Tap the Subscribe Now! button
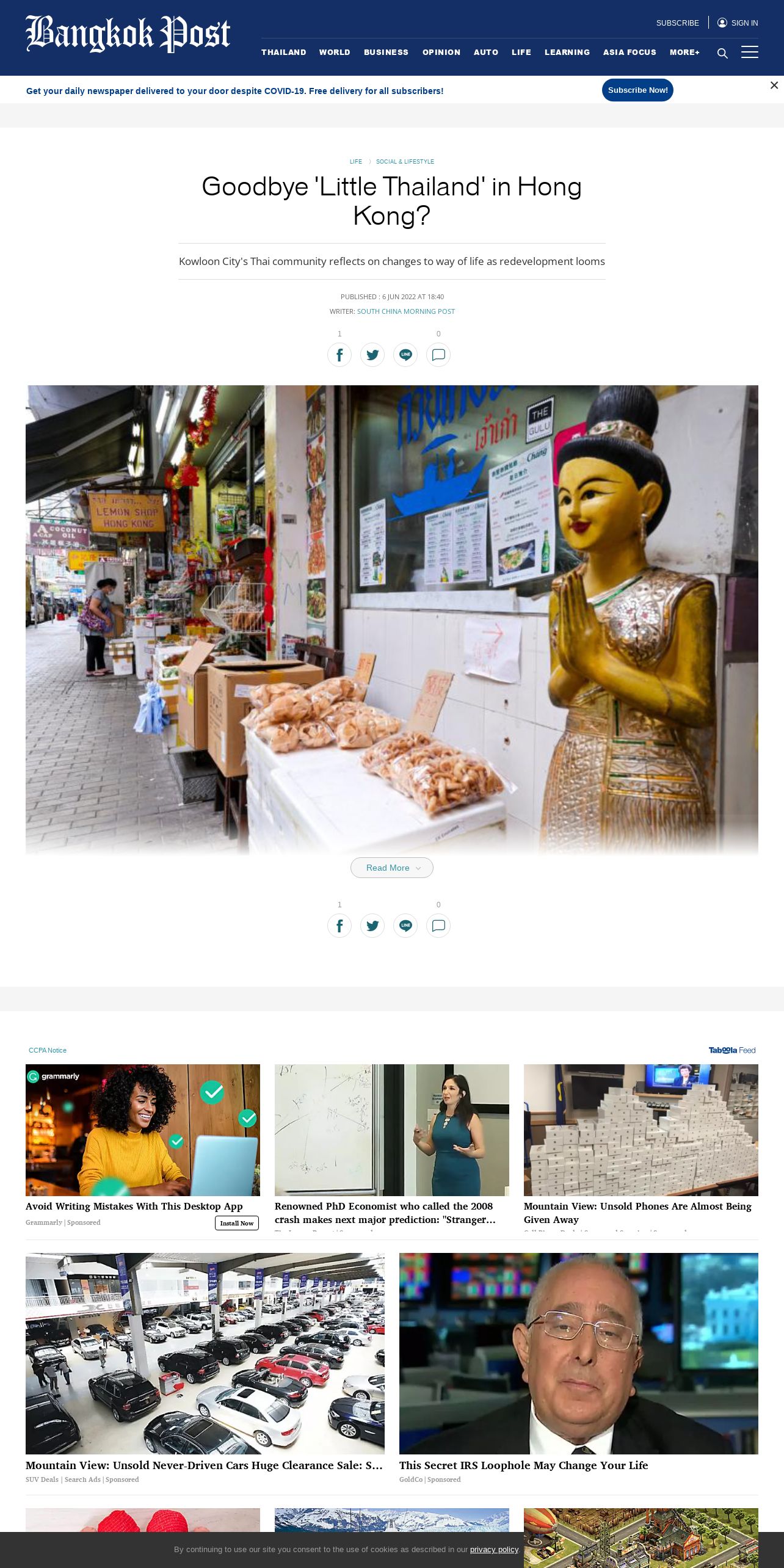784x1568 pixels. point(637,90)
